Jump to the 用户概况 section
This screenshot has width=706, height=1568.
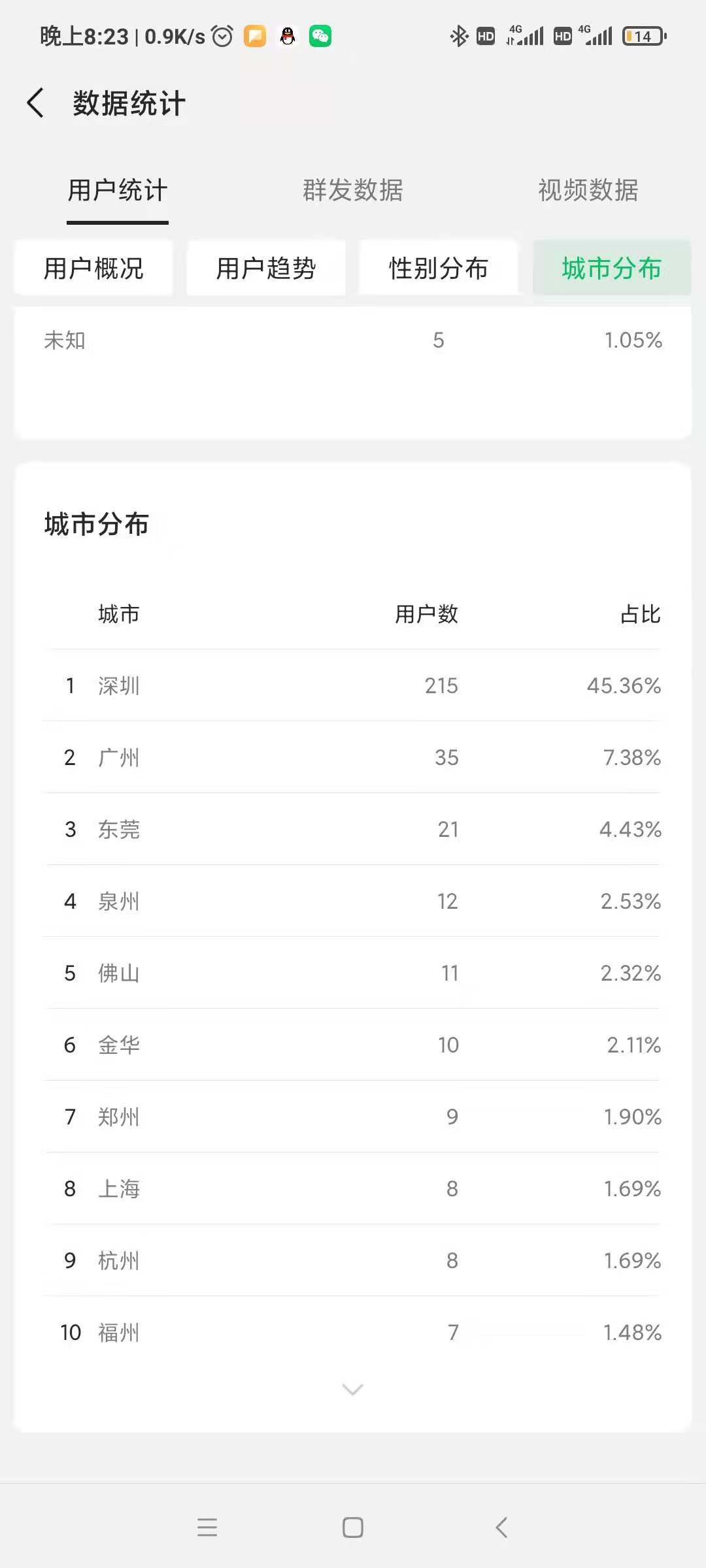pyautogui.click(x=93, y=268)
